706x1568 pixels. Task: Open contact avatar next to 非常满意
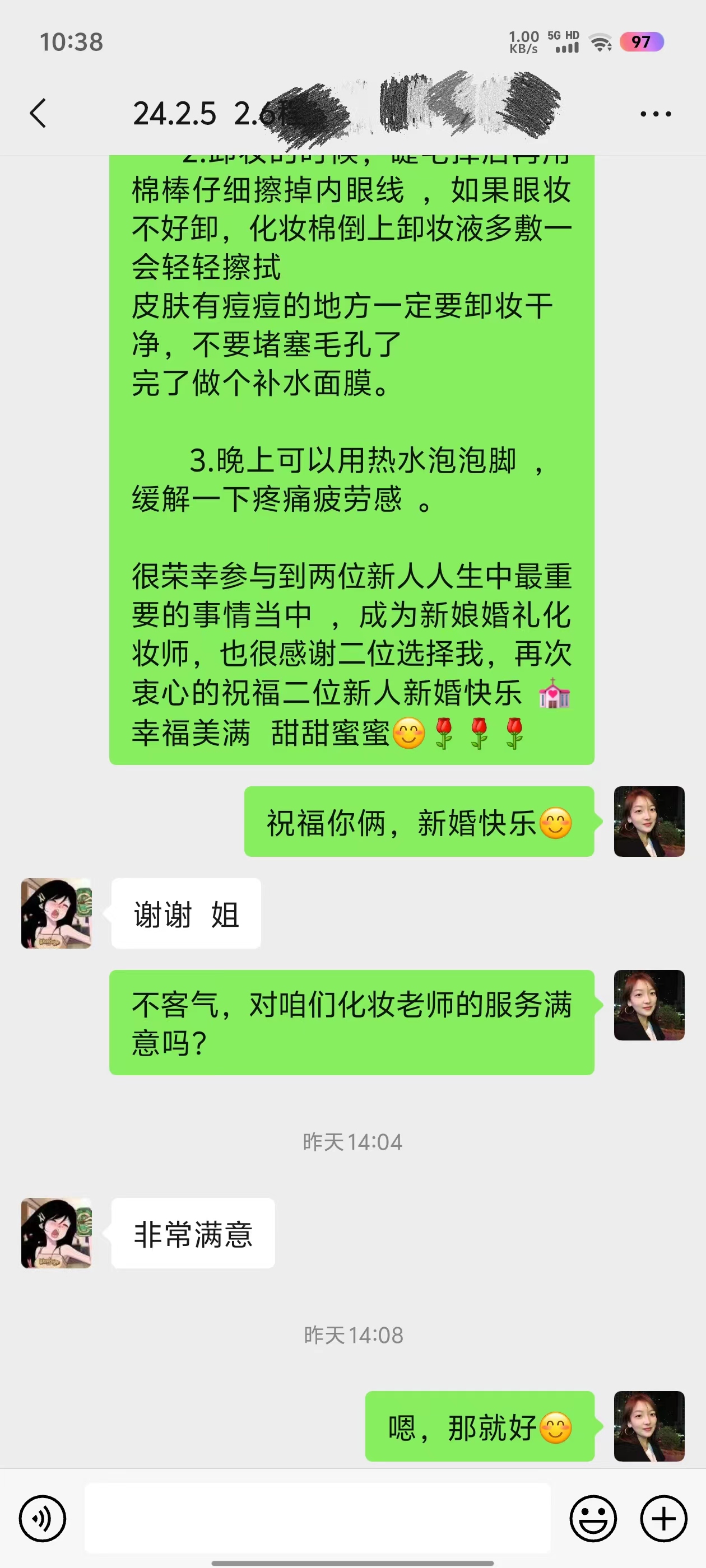57,1233
